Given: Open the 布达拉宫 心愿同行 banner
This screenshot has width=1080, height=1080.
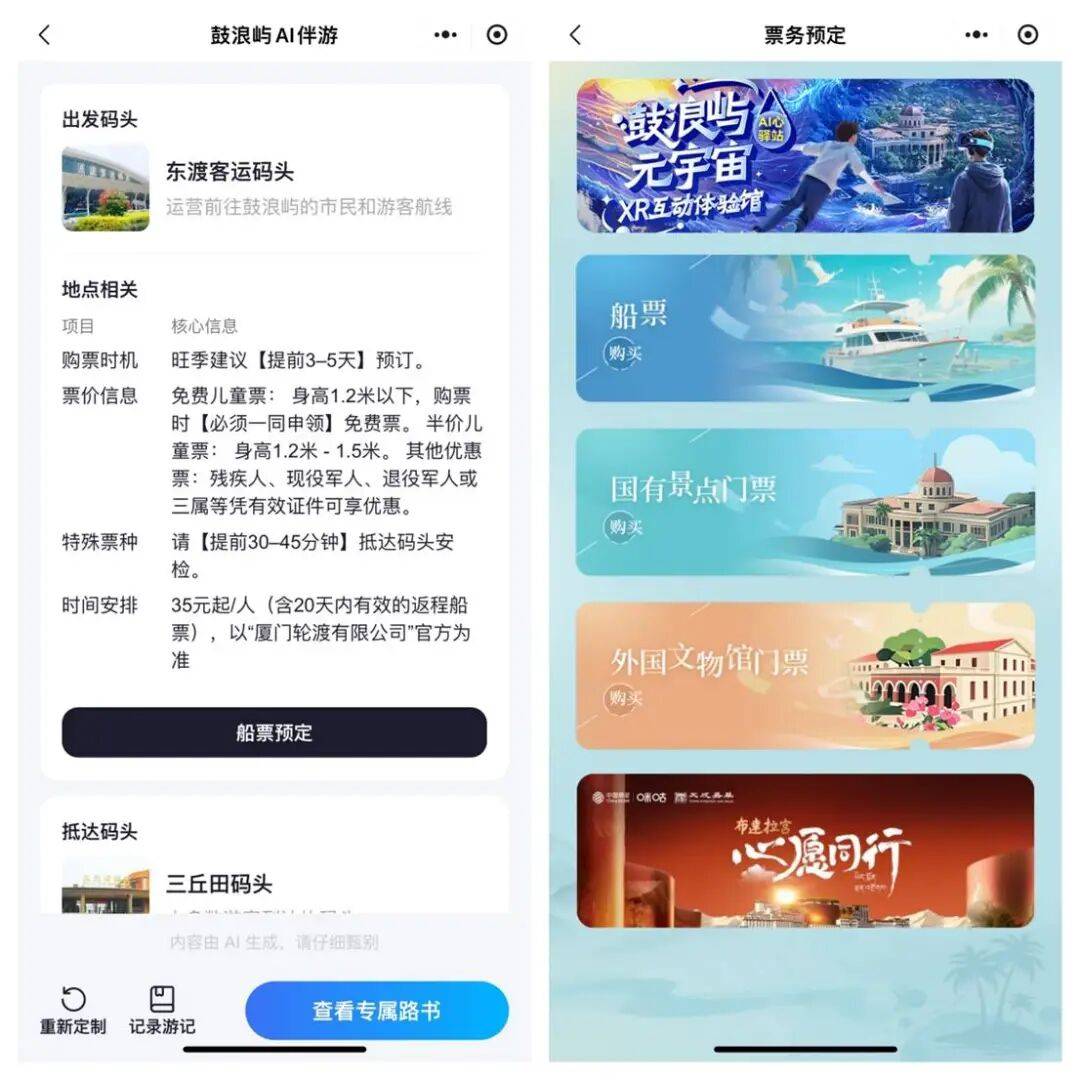Looking at the screenshot, I should click(x=805, y=850).
